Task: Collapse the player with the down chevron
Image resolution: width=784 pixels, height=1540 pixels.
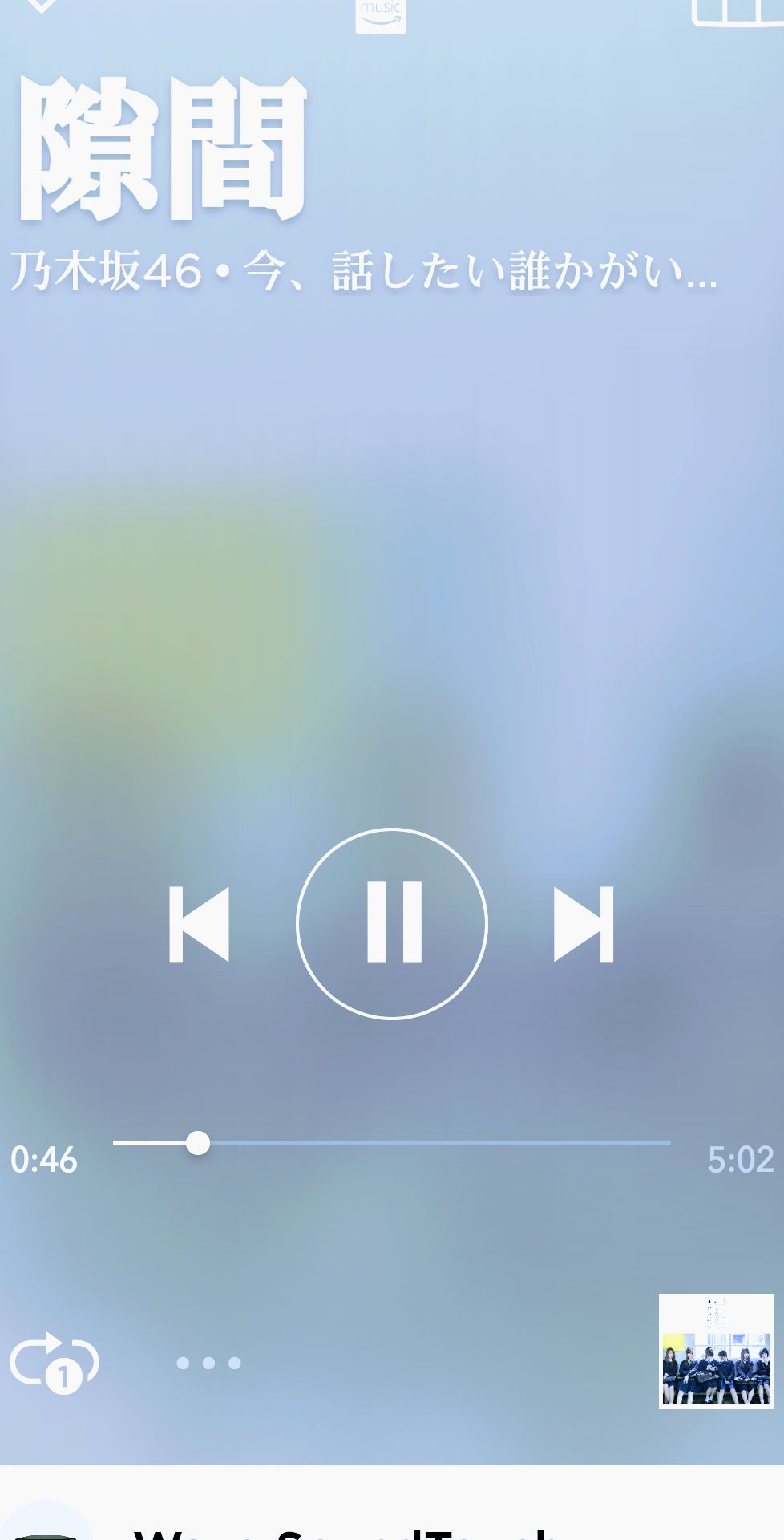Action: [x=40, y=6]
